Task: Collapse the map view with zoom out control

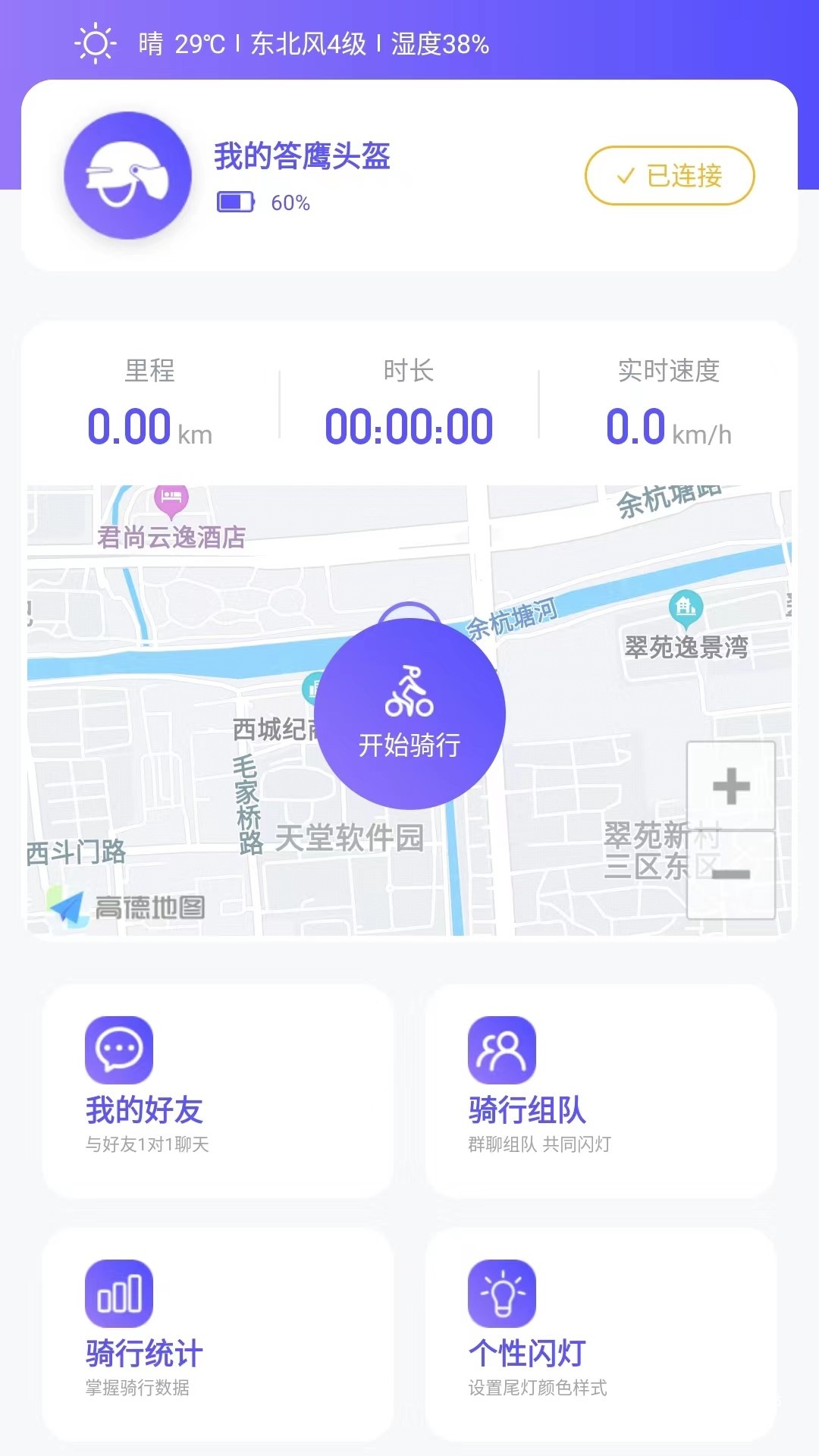Action: click(x=730, y=872)
